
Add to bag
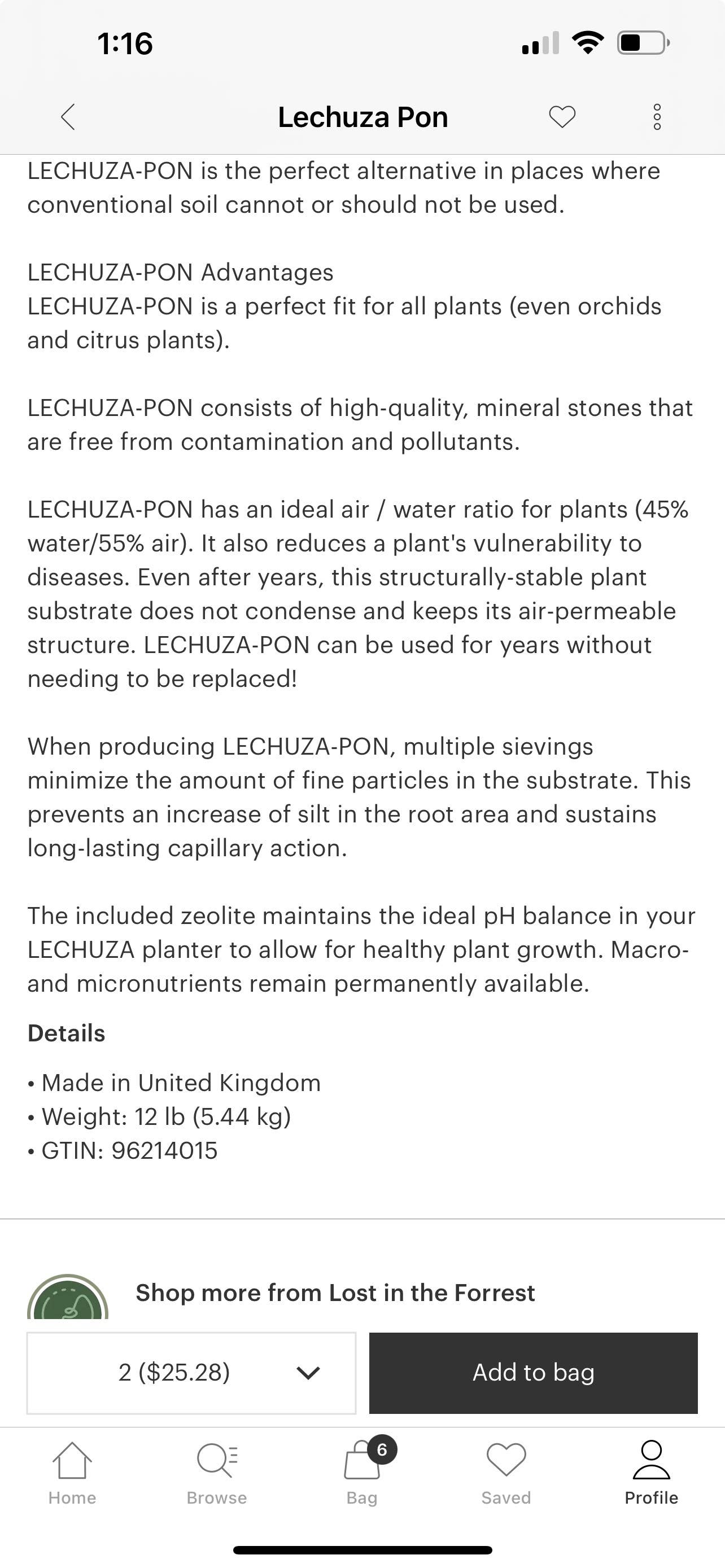pyautogui.click(x=533, y=1373)
